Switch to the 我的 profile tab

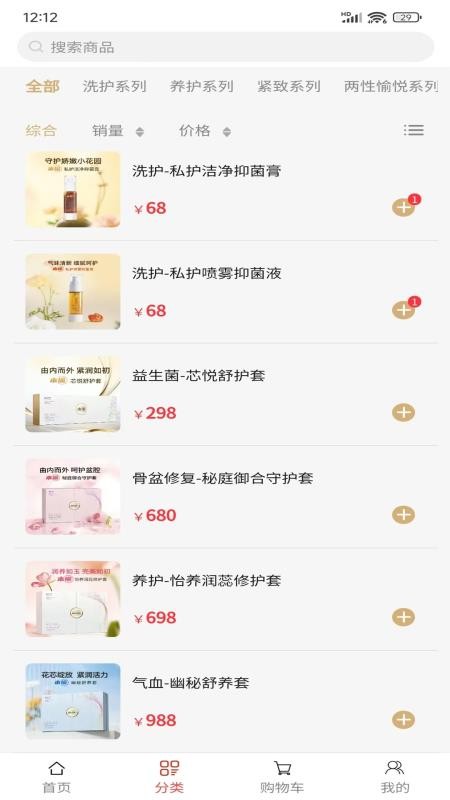click(394, 777)
